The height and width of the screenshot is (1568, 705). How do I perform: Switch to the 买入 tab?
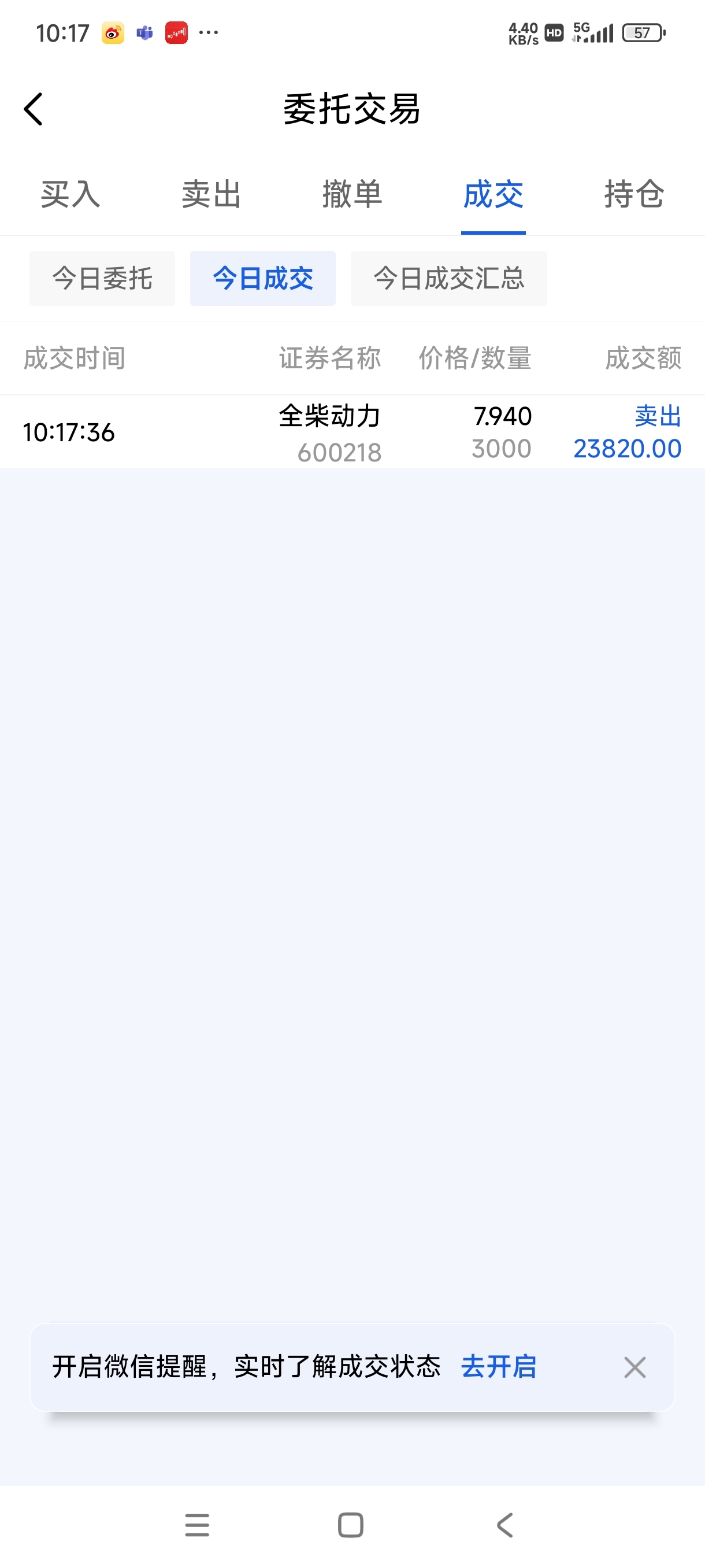click(70, 195)
